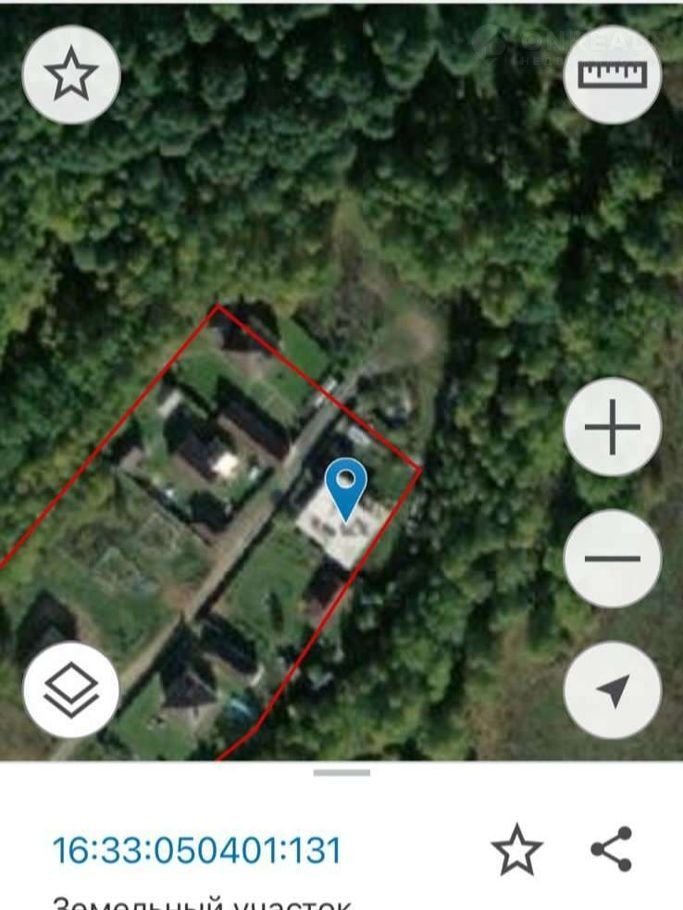The height and width of the screenshot is (910, 683).
Task: Open the map layers selector
Action: pos(71,690)
